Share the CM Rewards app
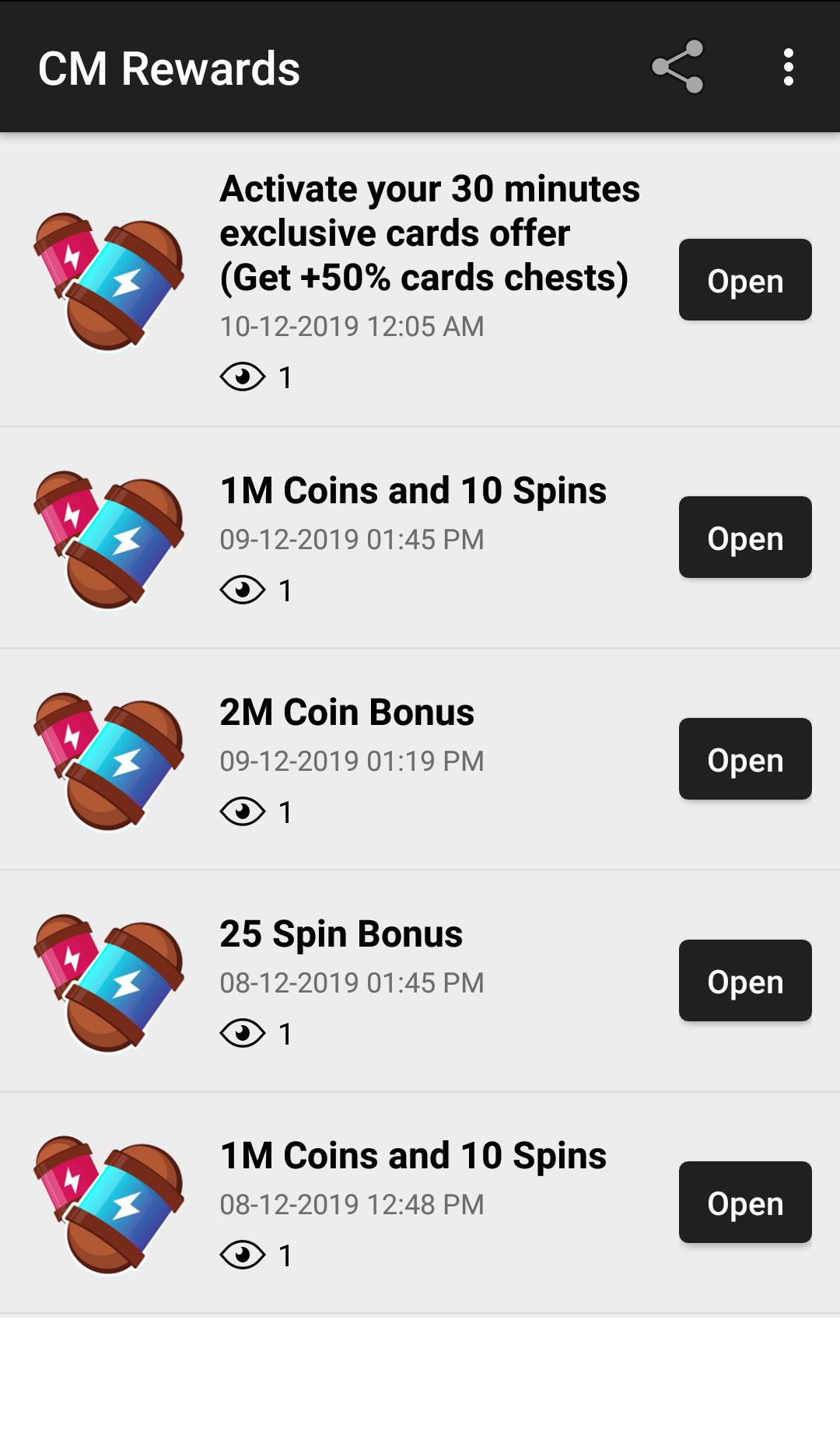 tap(677, 67)
